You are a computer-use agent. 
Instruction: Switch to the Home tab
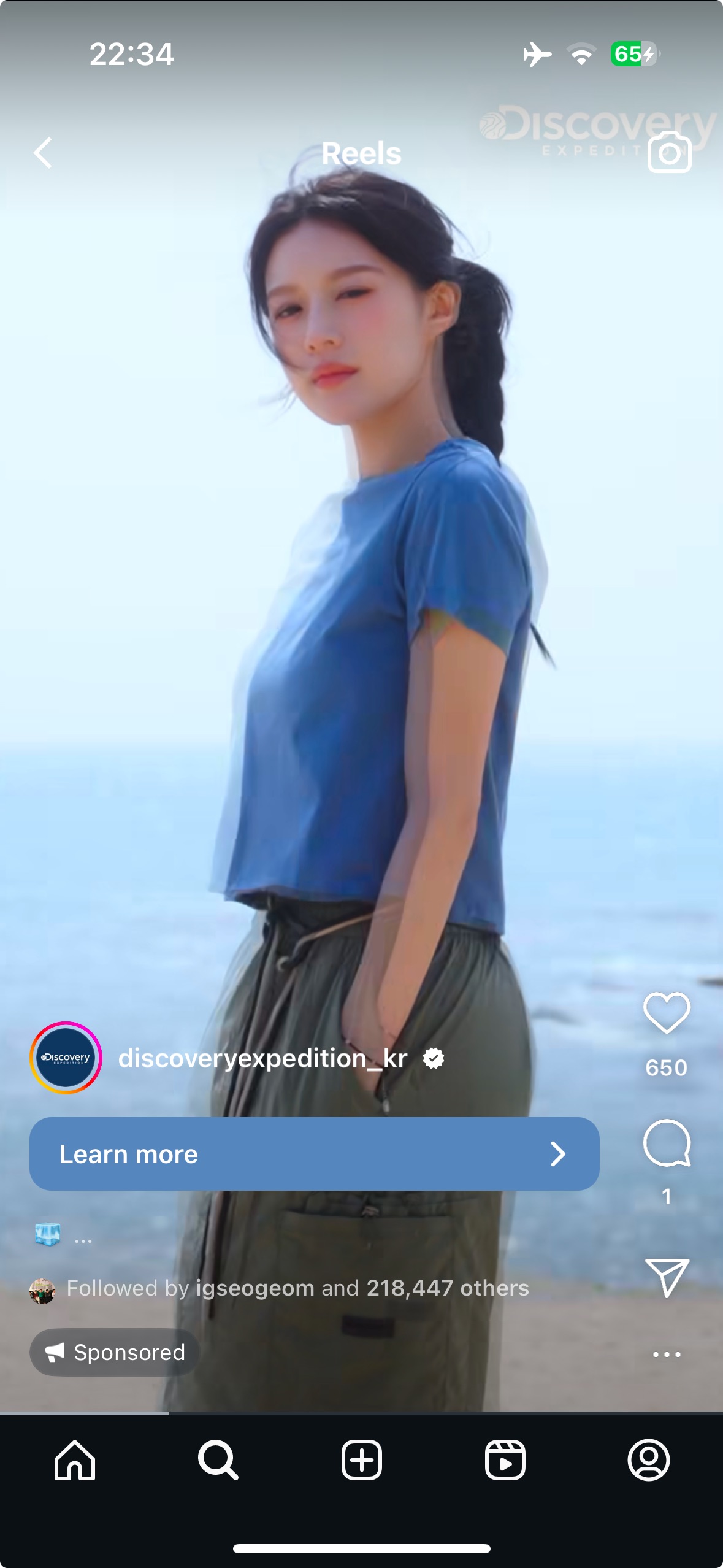[x=75, y=1460]
